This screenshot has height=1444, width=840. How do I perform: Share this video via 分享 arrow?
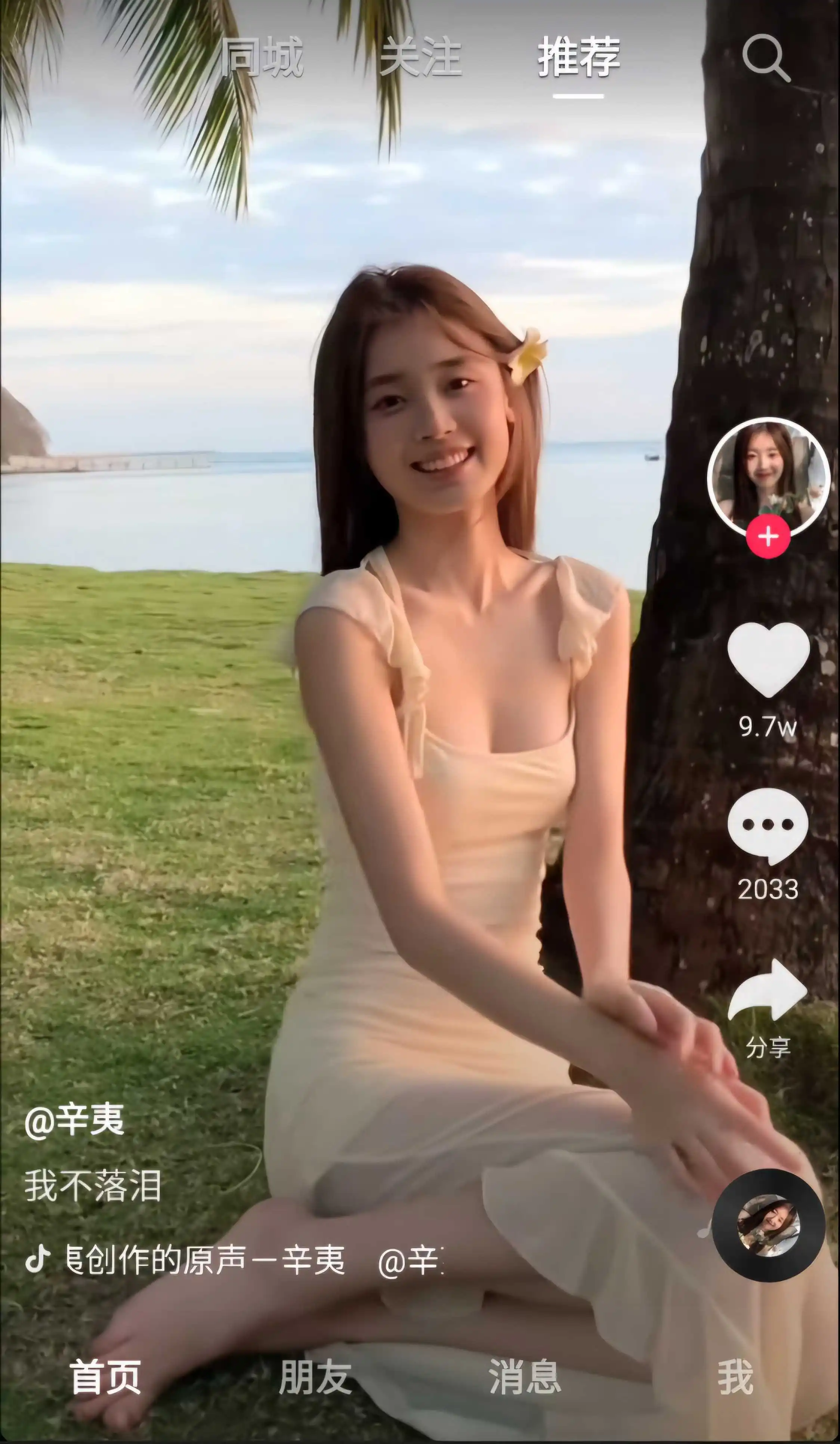pyautogui.click(x=768, y=990)
